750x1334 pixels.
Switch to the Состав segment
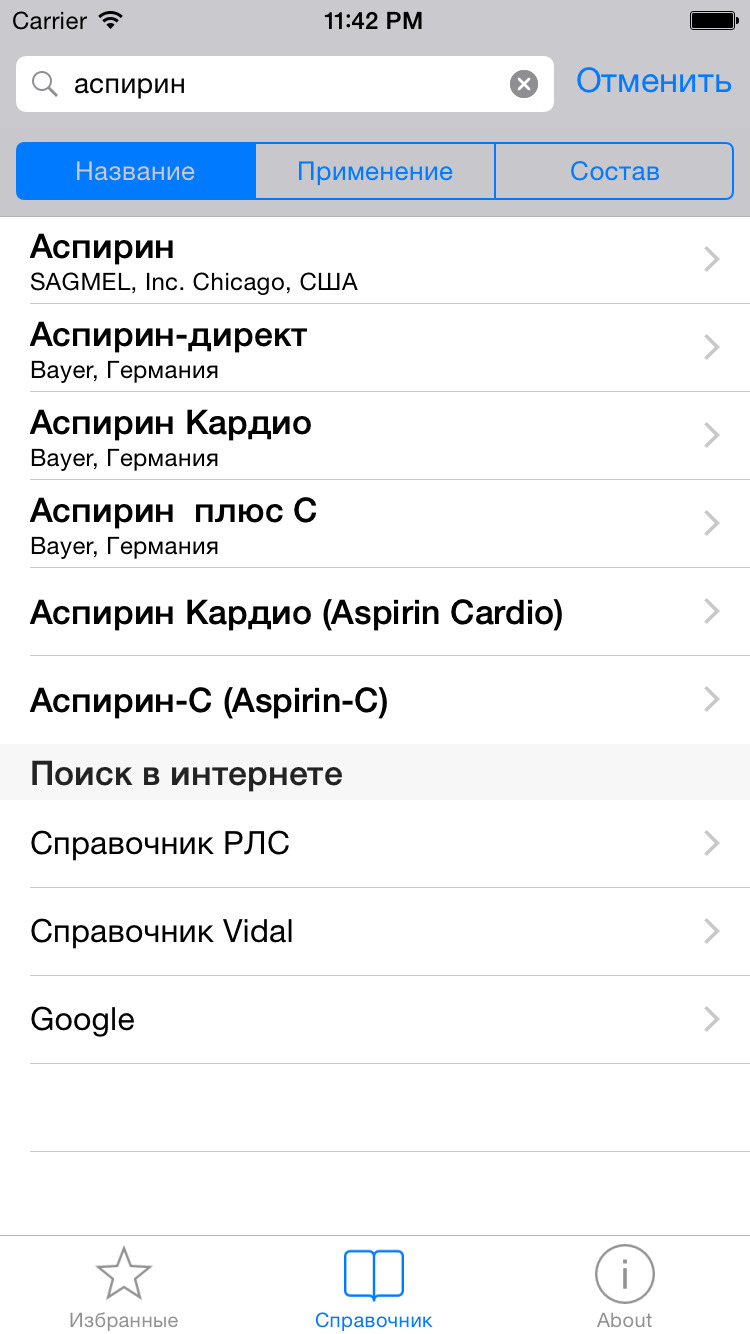pos(614,170)
